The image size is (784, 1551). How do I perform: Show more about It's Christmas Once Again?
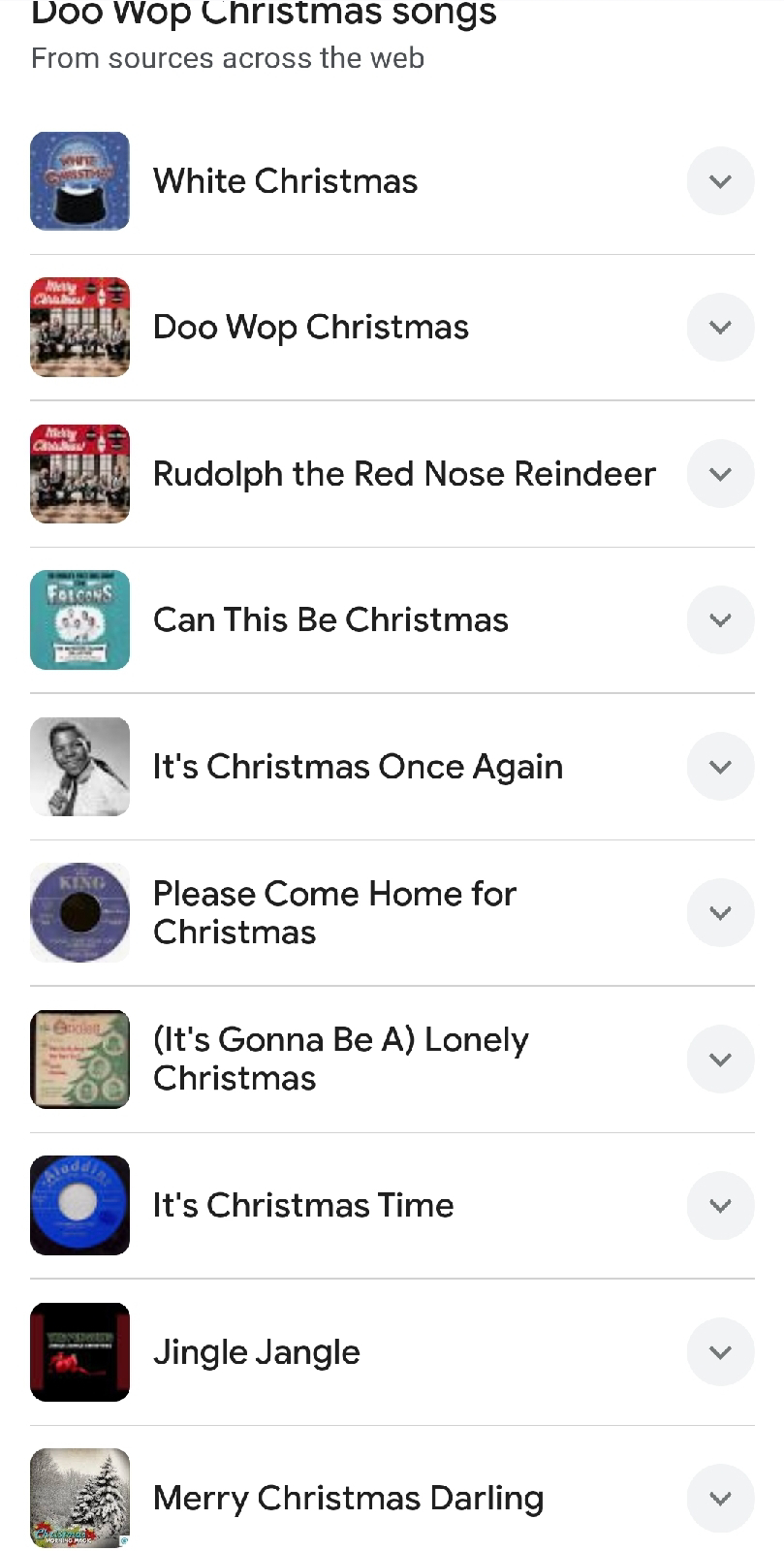(x=720, y=767)
